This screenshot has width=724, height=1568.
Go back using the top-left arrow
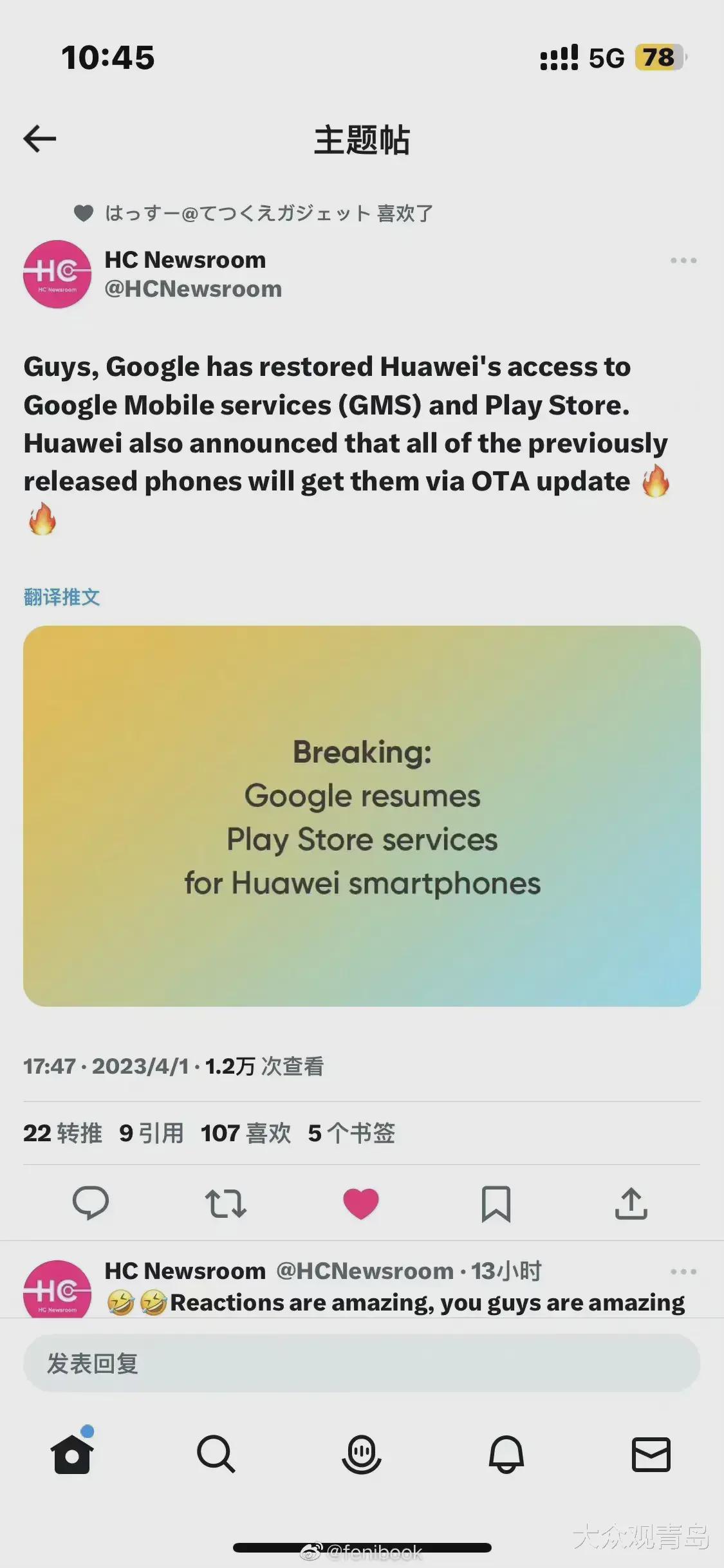pyautogui.click(x=40, y=138)
